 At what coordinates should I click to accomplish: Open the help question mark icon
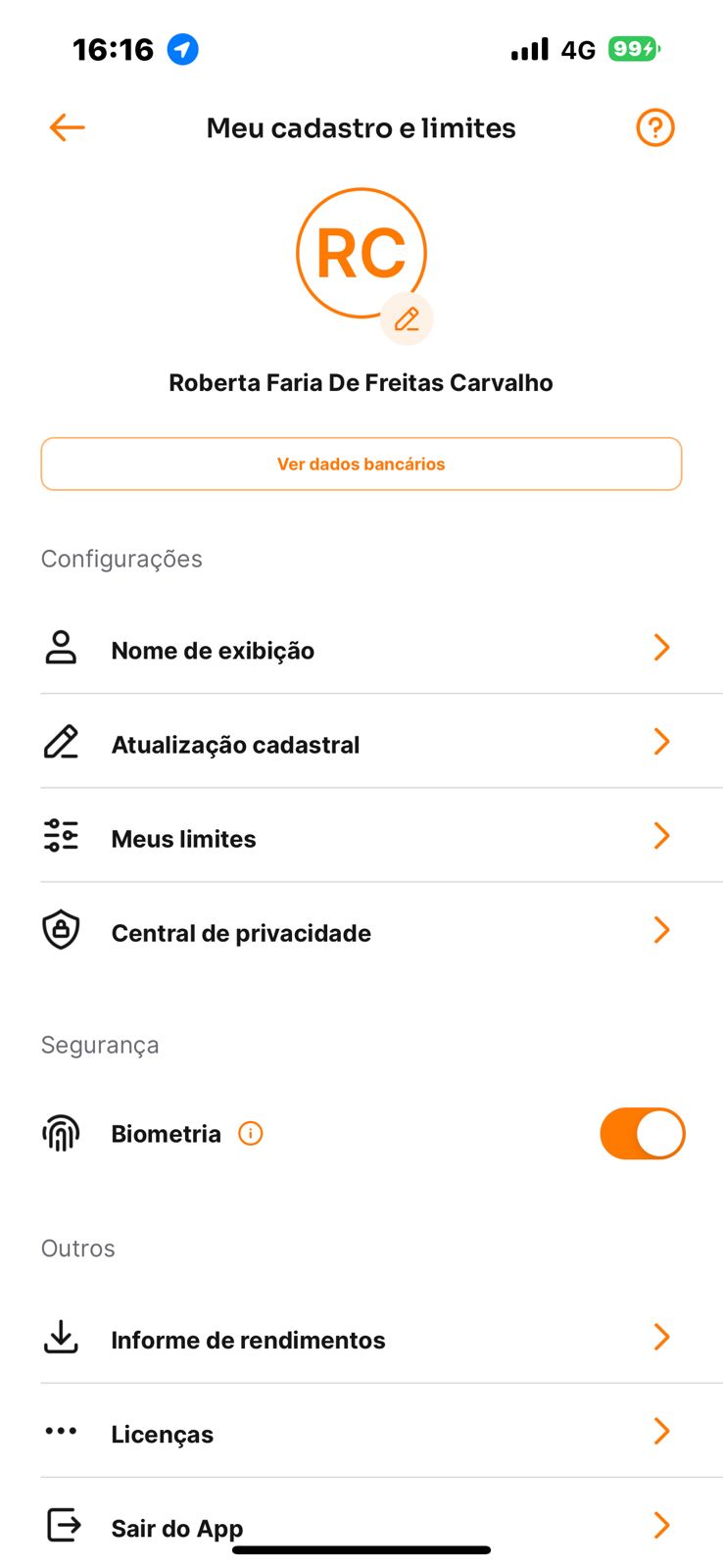point(654,127)
